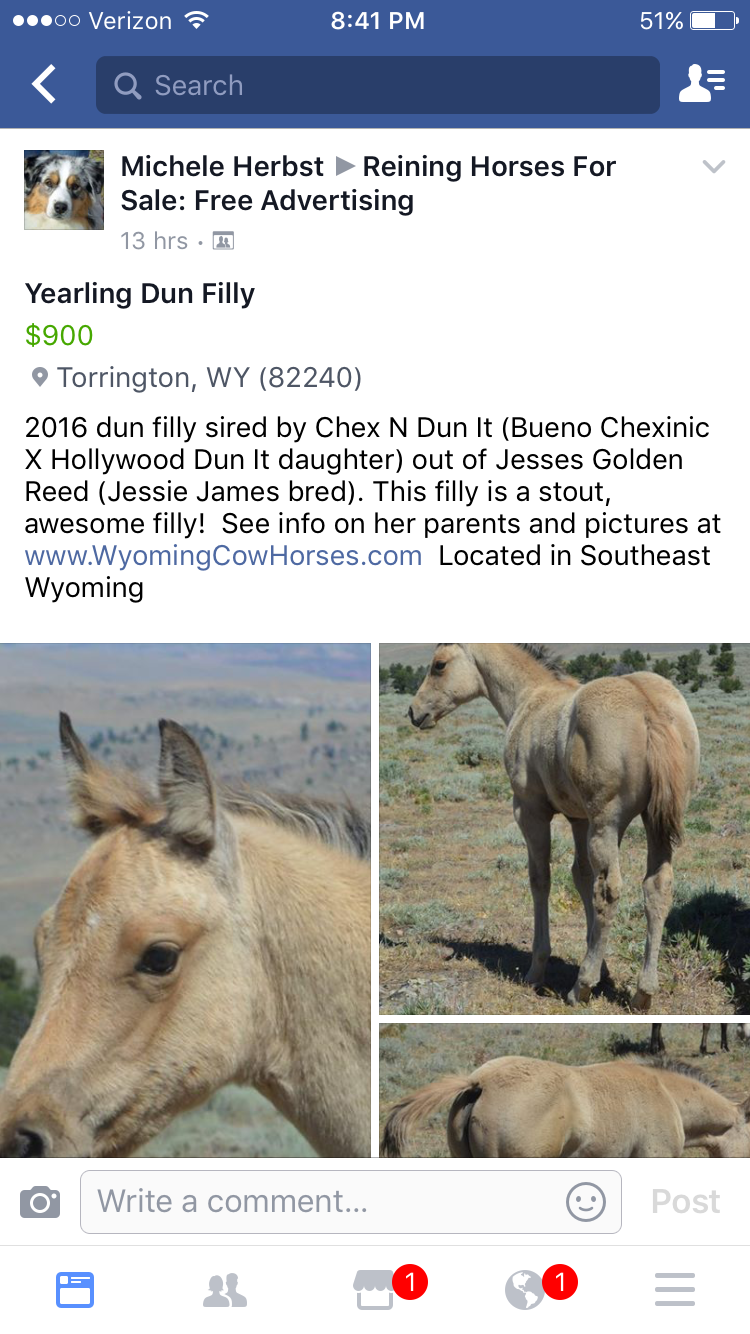Tap the Search field at the top
This screenshot has height=1334, width=750.
pos(377,85)
